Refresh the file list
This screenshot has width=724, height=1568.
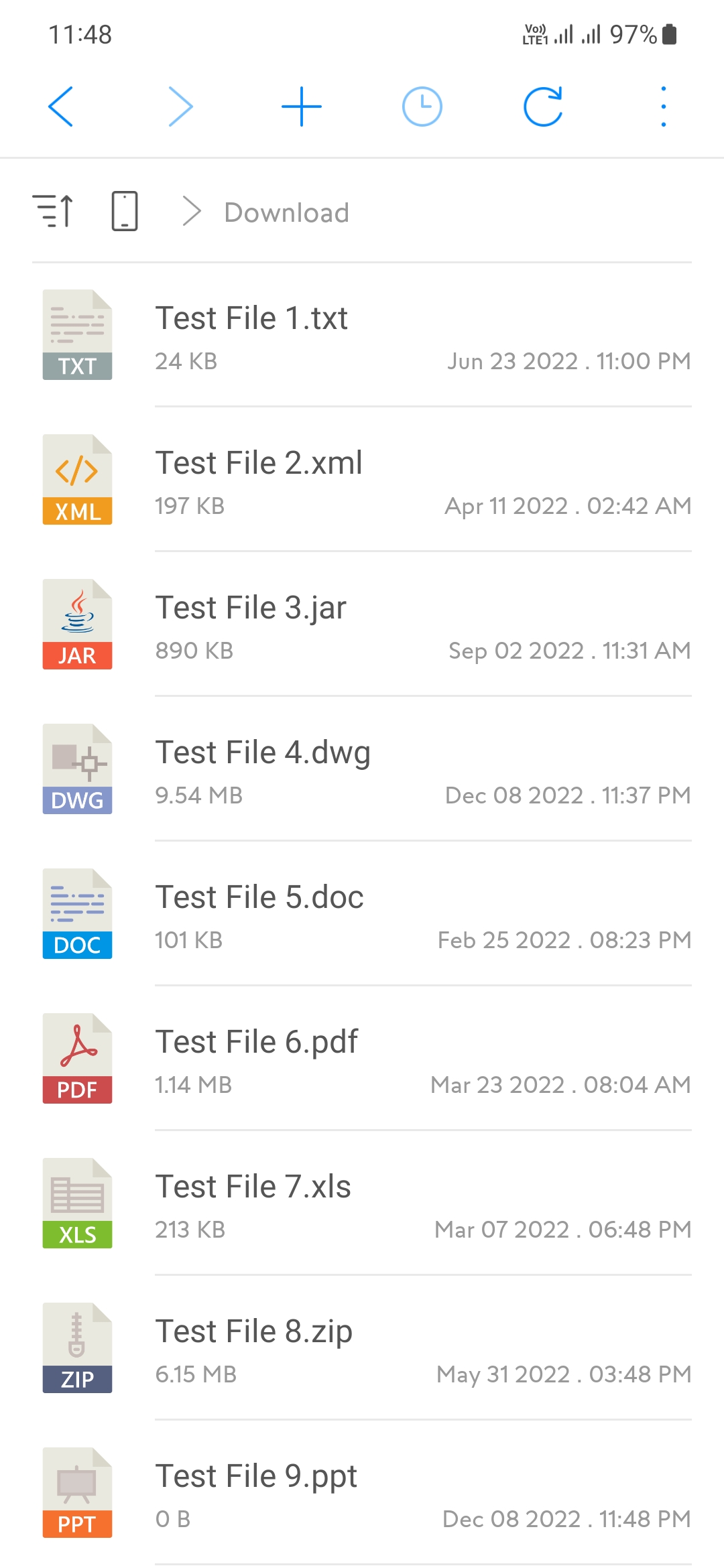coord(542,107)
